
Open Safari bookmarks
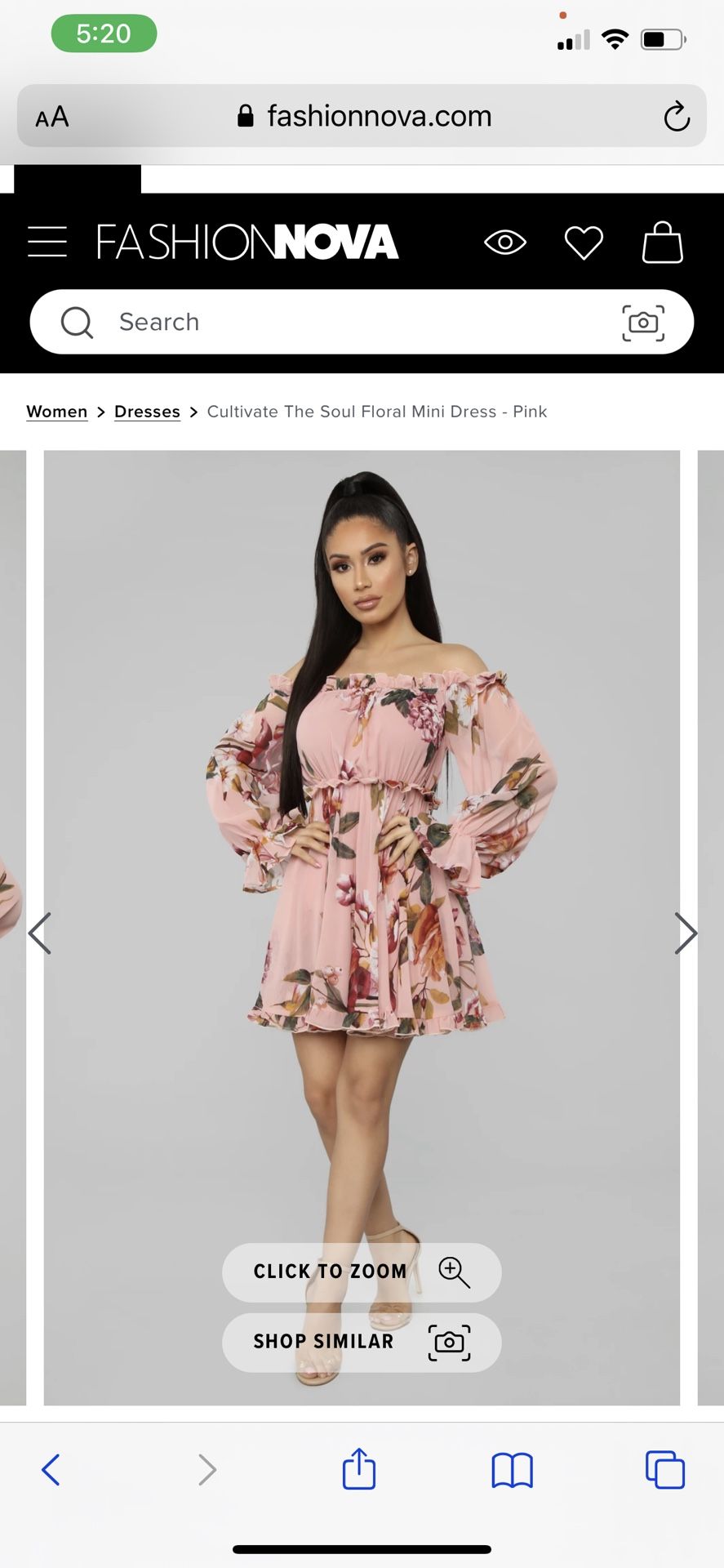point(512,1470)
